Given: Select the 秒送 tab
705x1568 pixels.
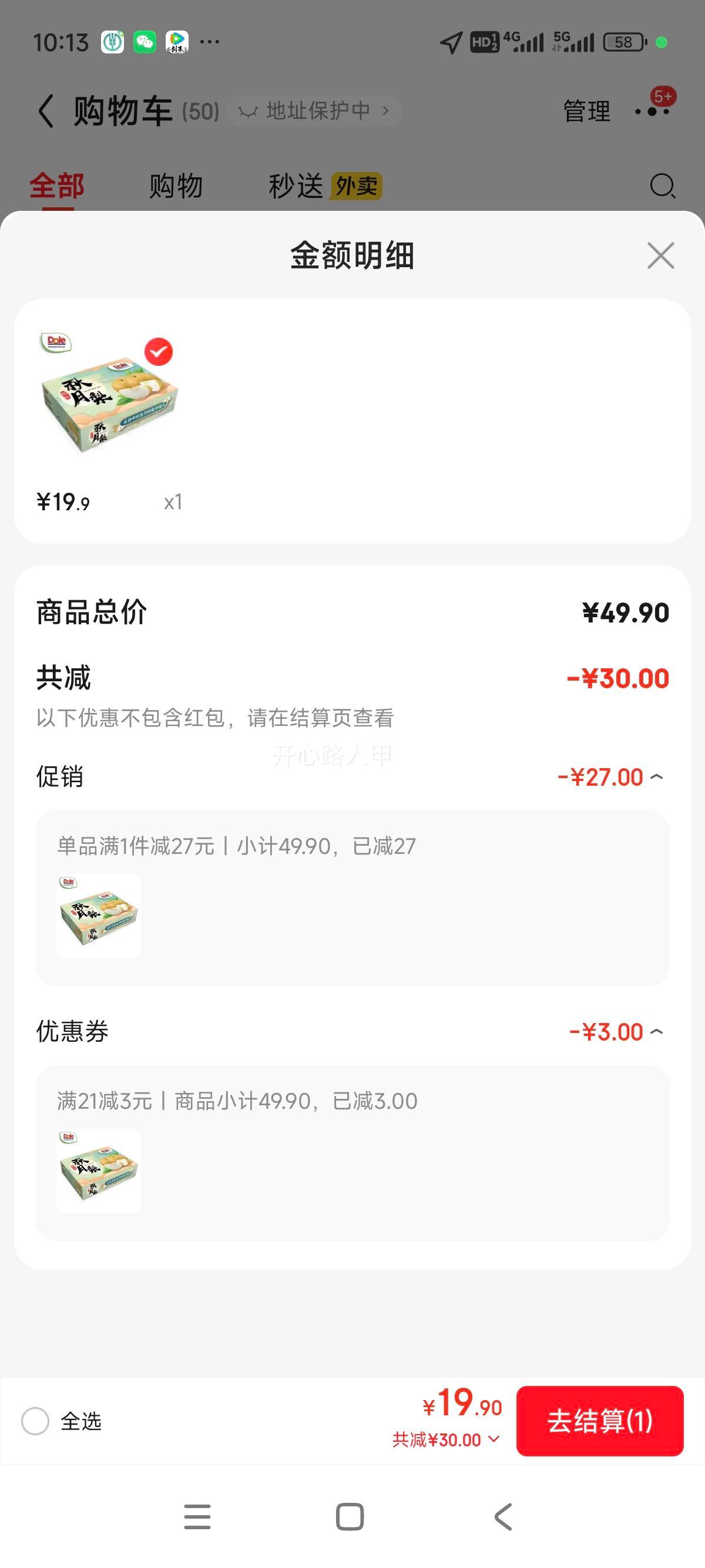Looking at the screenshot, I should pos(297,185).
